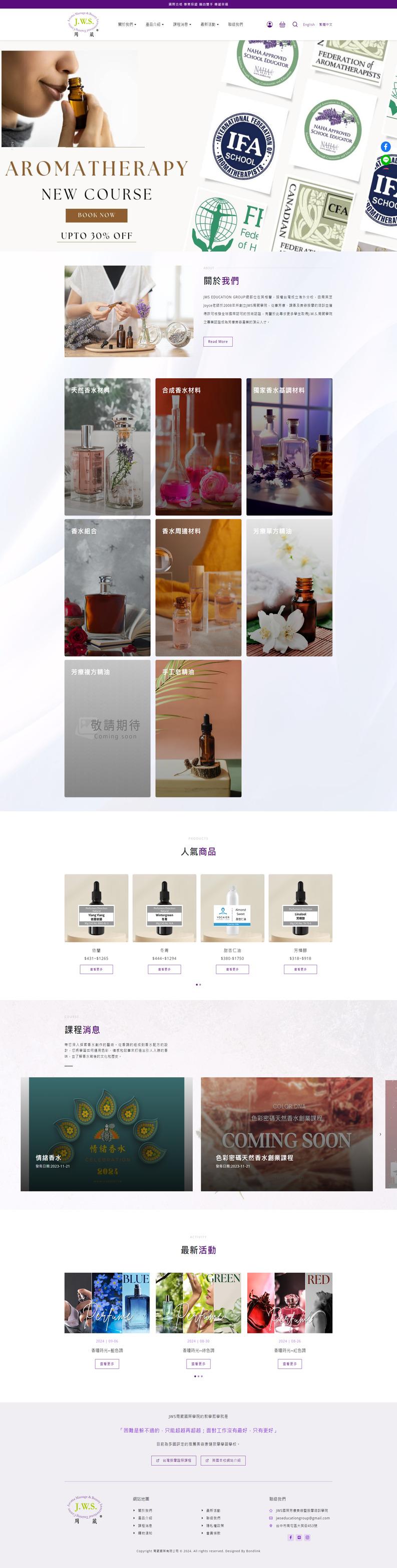The width and height of the screenshot is (397, 1568).
Task: Switch language to English
Action: click(x=309, y=25)
